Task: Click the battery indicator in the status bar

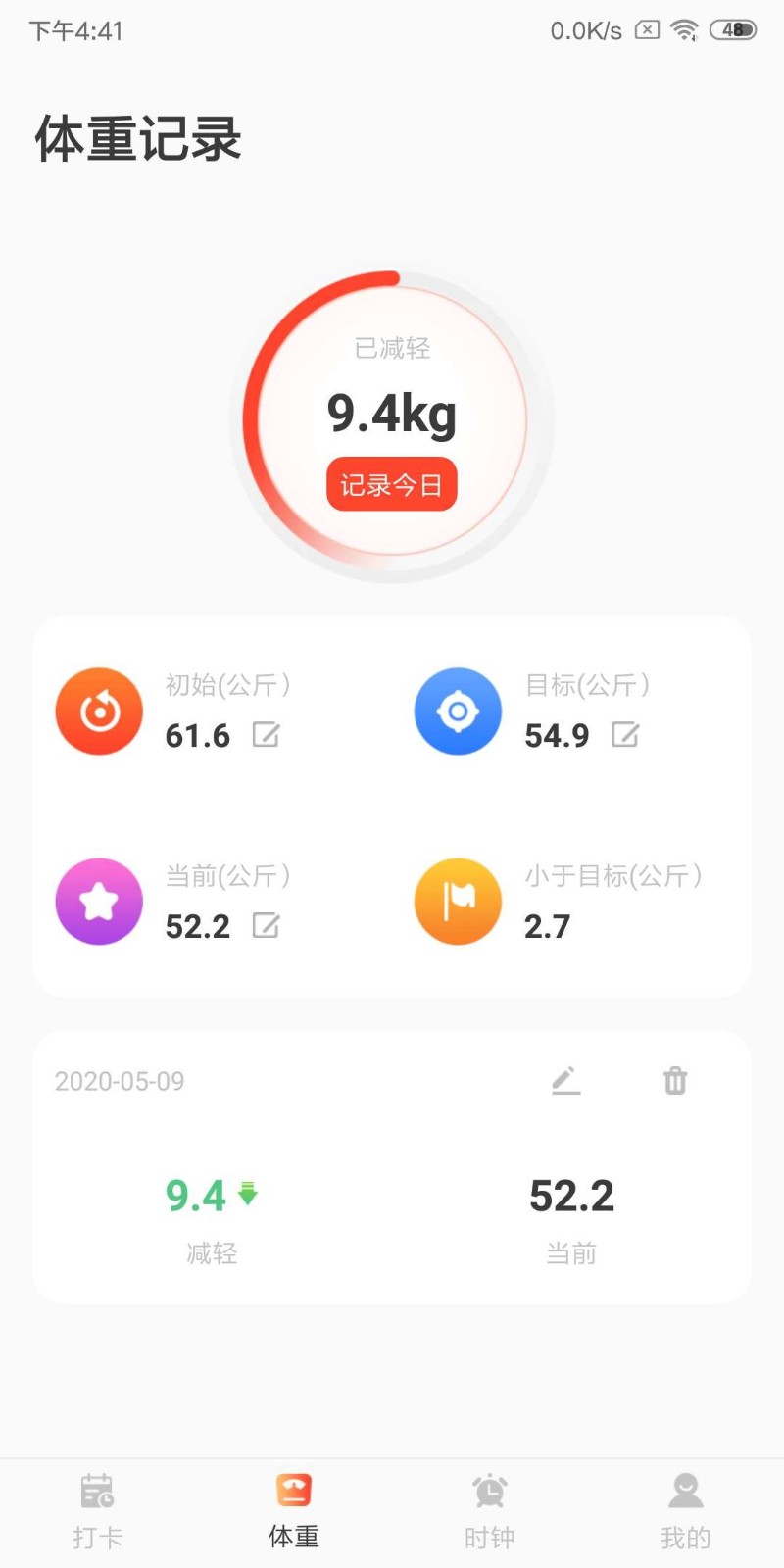Action: [x=733, y=29]
